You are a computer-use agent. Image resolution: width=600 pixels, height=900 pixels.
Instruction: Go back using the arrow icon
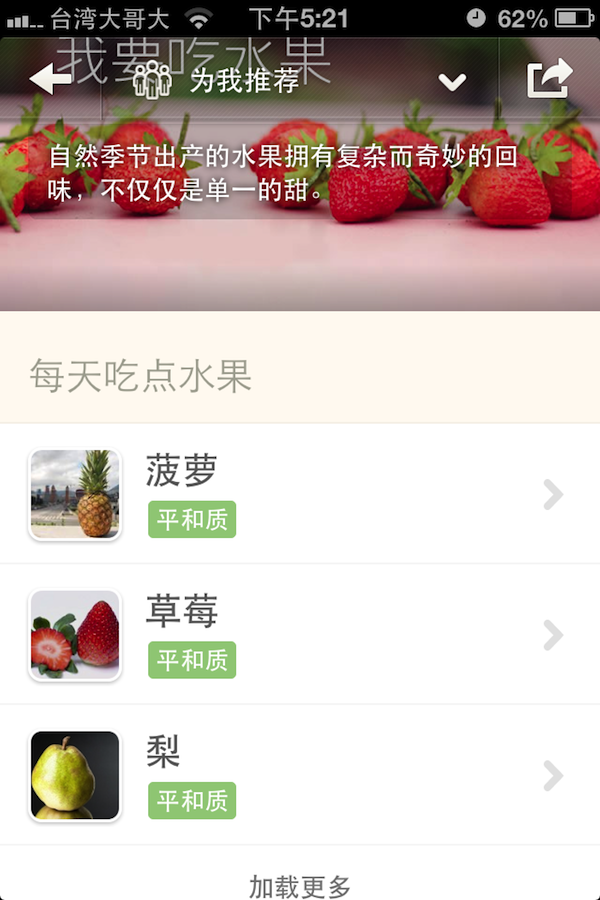tap(49, 79)
